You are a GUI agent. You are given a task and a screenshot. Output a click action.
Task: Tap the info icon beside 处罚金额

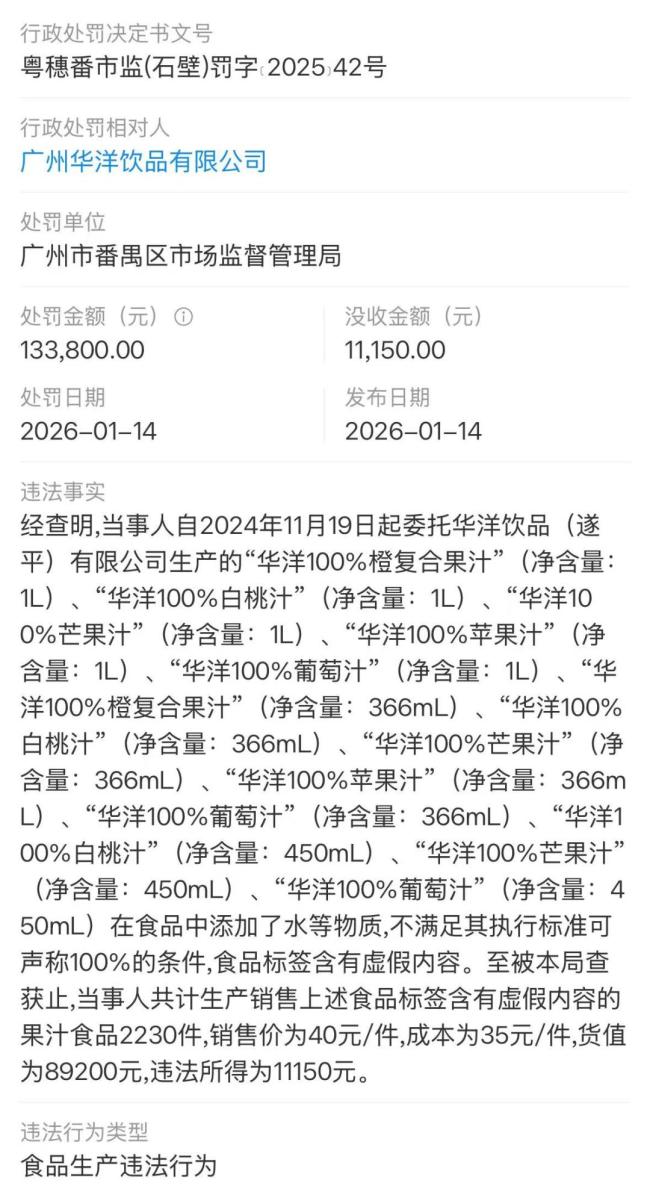(183, 317)
